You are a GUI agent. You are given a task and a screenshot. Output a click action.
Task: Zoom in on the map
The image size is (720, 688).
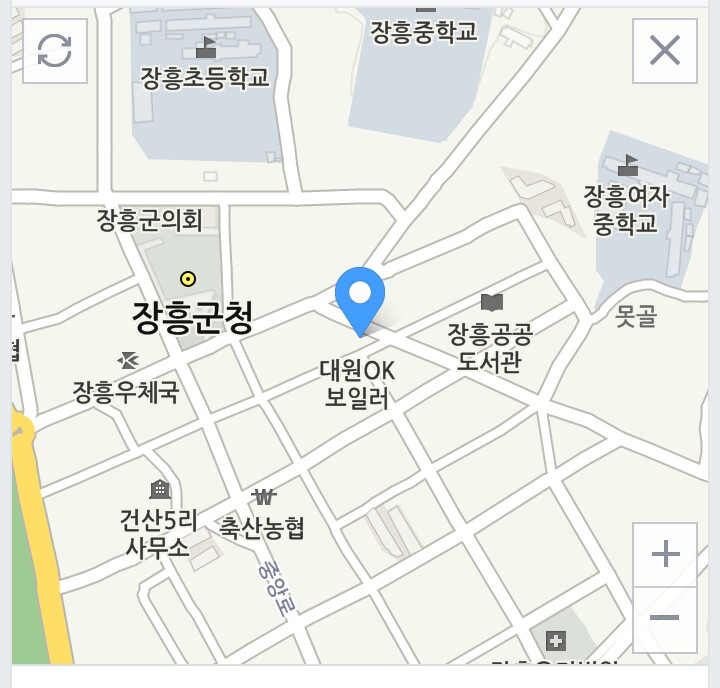(x=665, y=554)
